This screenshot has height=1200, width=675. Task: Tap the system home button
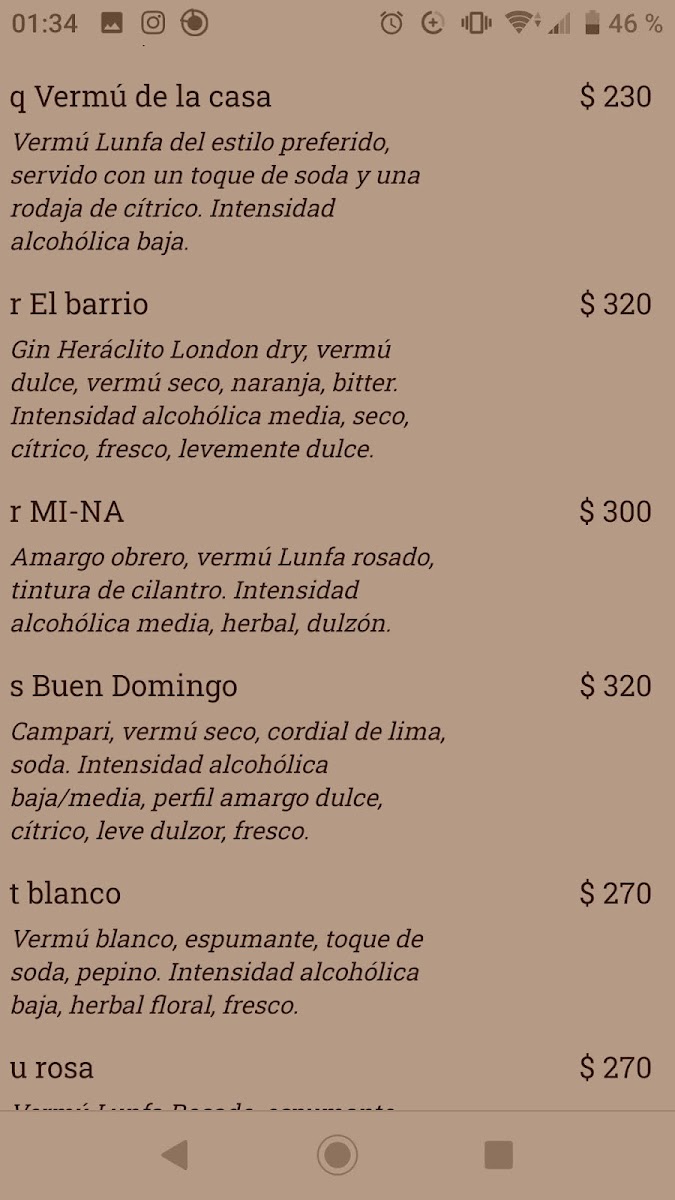coord(337,1155)
